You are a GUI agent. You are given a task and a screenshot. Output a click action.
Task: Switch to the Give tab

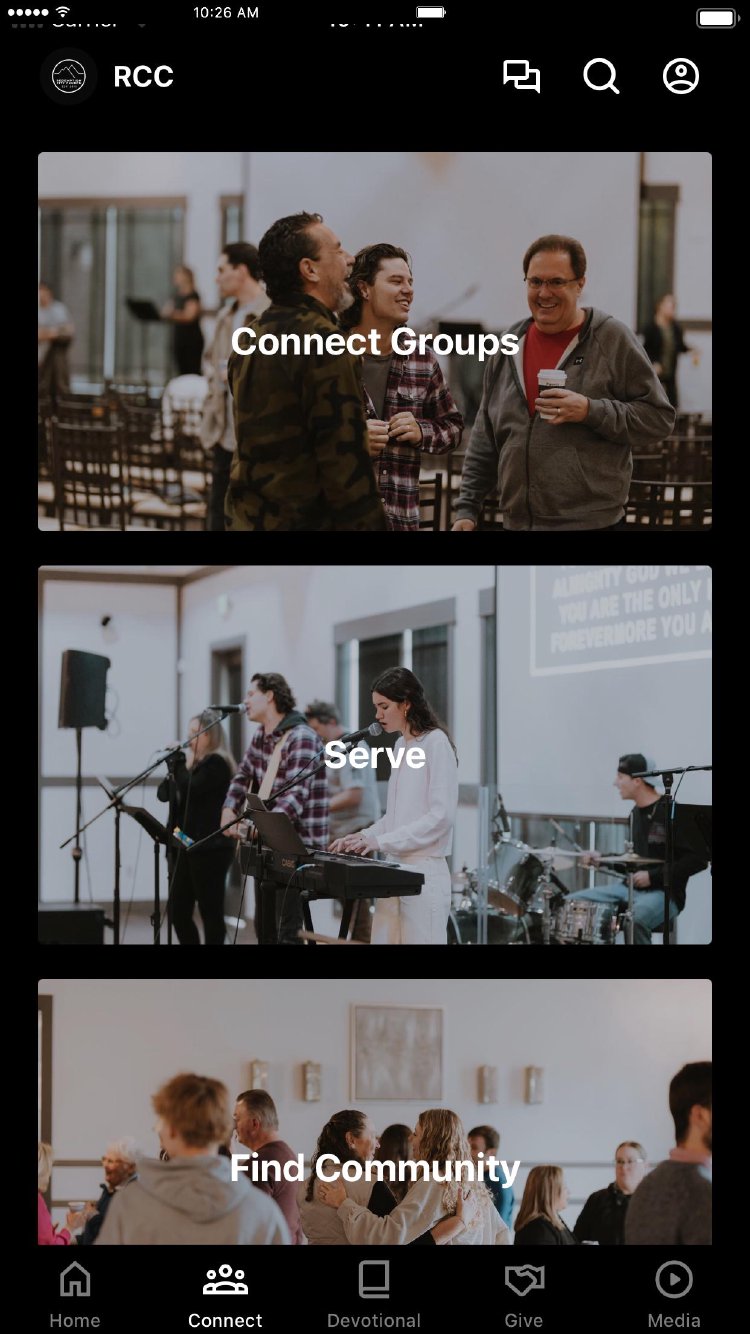coord(523,1294)
